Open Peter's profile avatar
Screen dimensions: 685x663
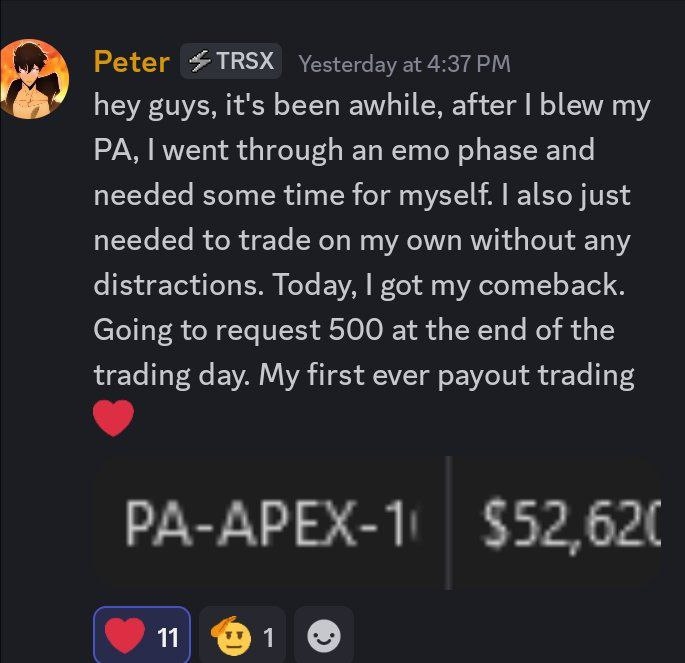click(x=35, y=79)
